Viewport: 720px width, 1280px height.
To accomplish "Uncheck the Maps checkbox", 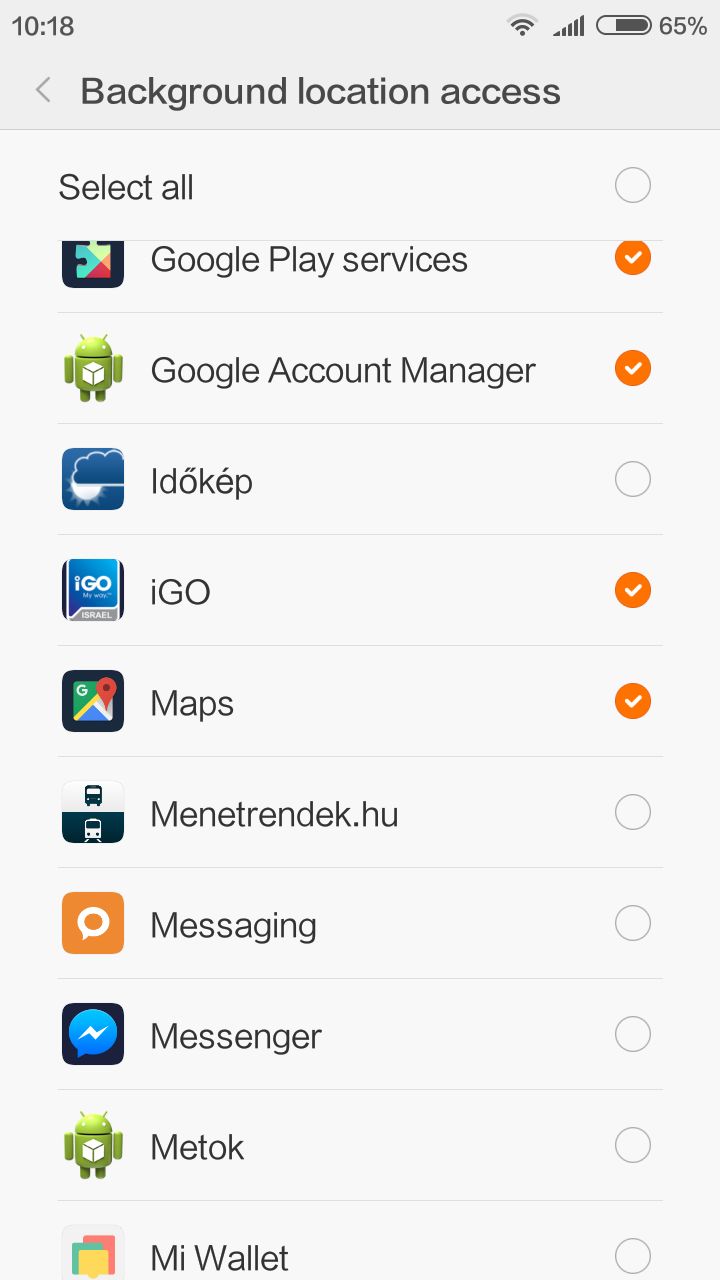I will pyautogui.click(x=633, y=701).
